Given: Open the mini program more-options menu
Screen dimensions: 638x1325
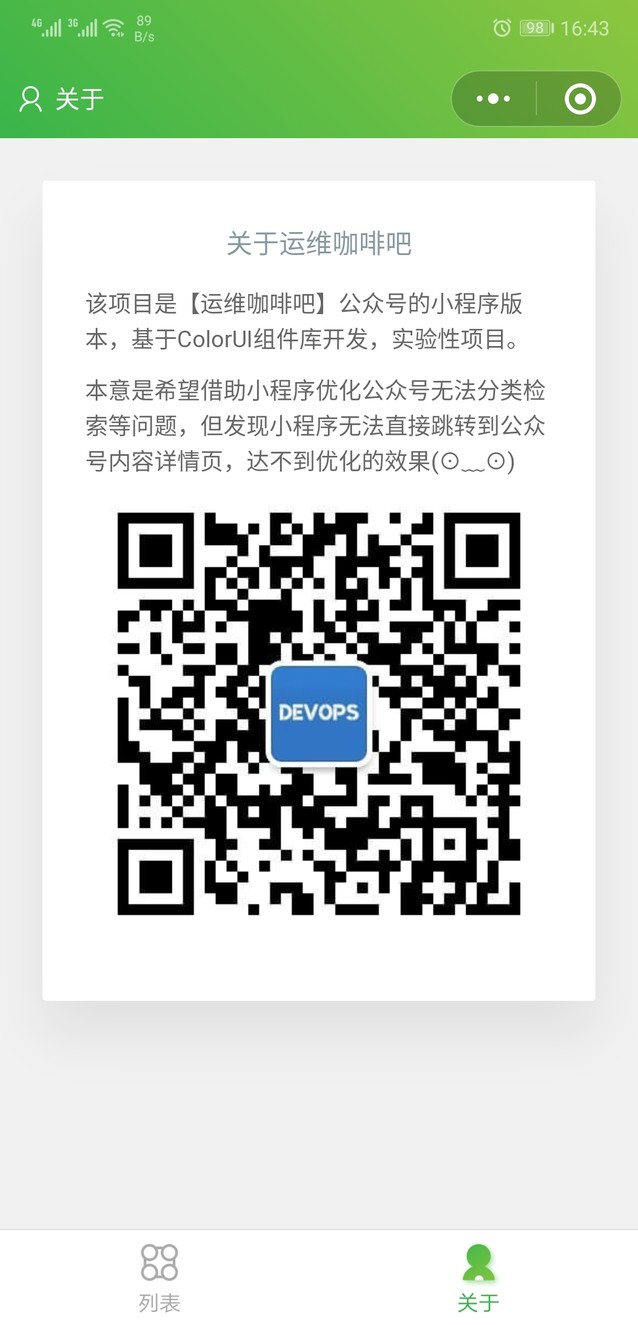Looking at the screenshot, I should click(493, 99).
